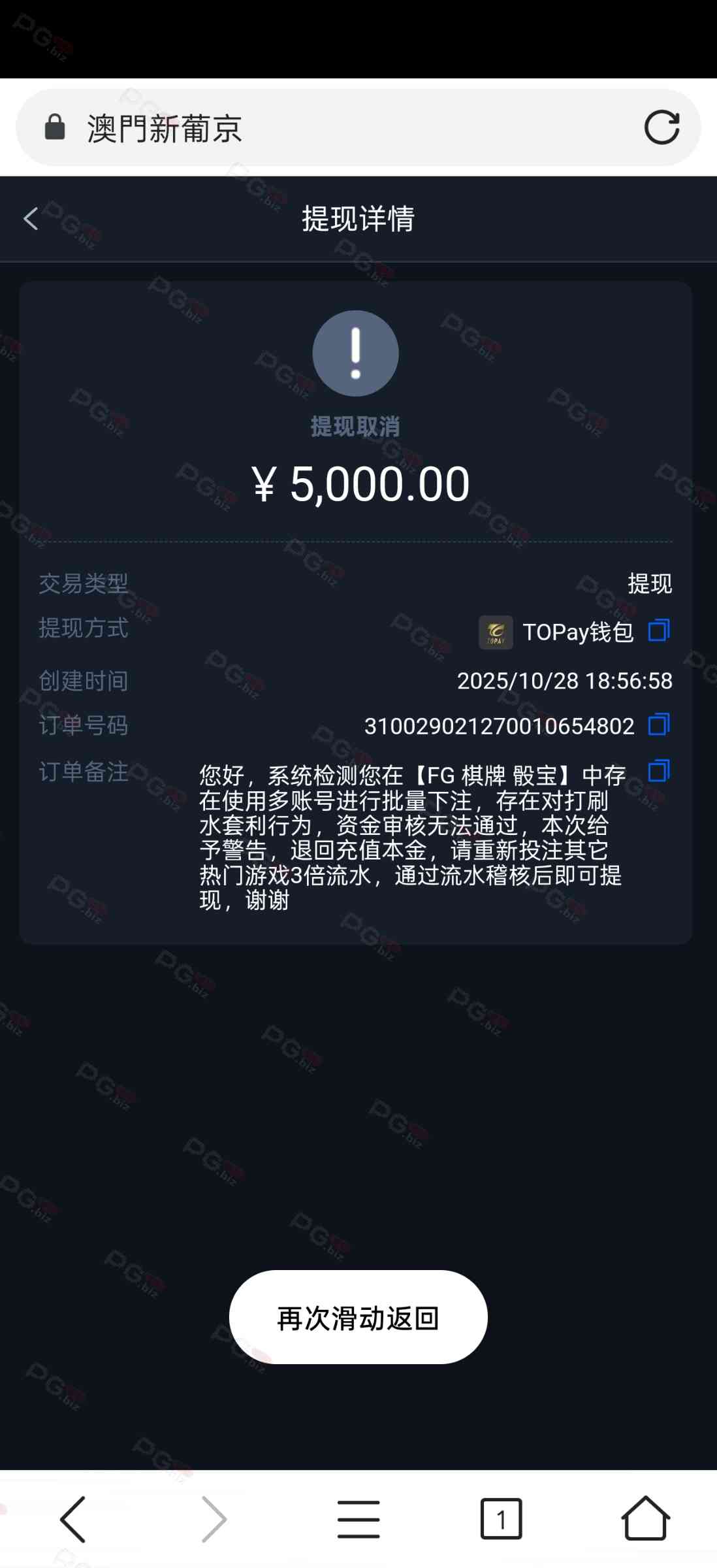717x1568 pixels.
Task: Reload the page from the address bar
Action: click(661, 127)
